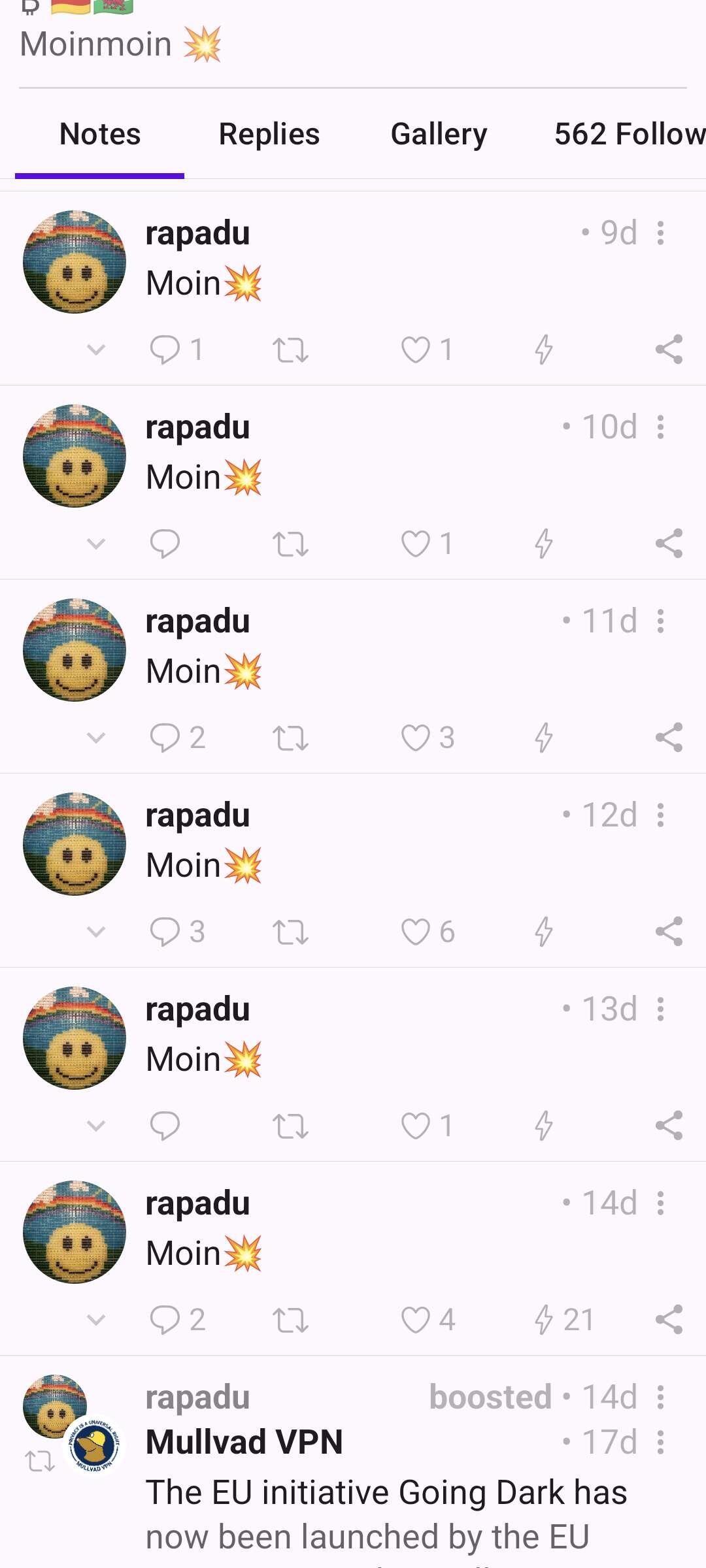706x1568 pixels.
Task: Boost the 11d Moin post
Action: tap(290, 738)
